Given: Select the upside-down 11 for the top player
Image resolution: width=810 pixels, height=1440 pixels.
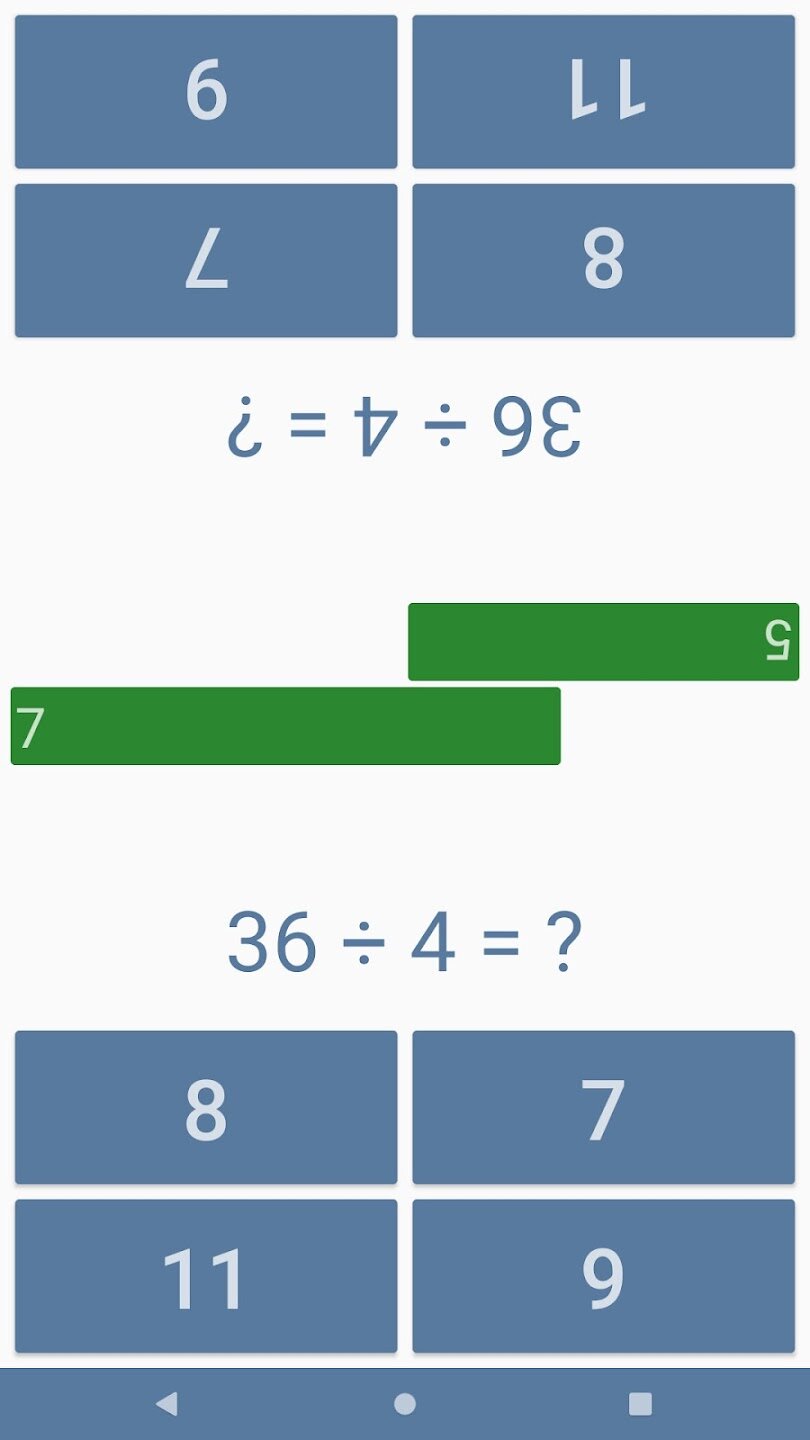Looking at the screenshot, I should pos(603,92).
